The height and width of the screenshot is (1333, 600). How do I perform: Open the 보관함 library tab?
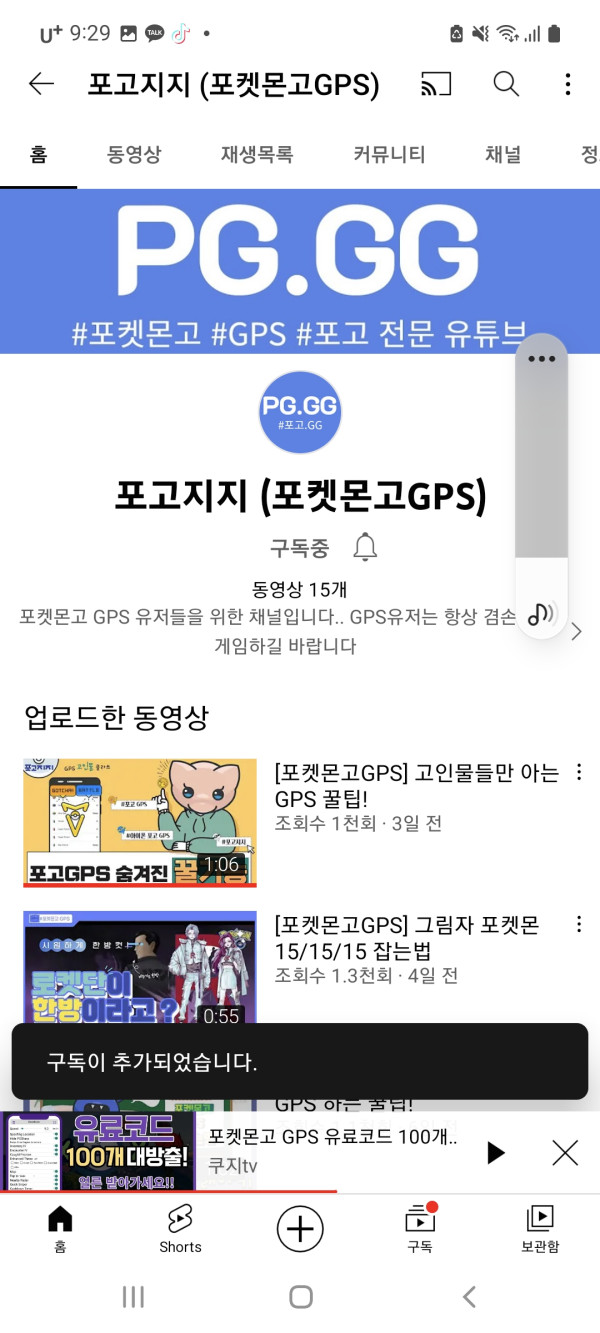pos(540,1229)
